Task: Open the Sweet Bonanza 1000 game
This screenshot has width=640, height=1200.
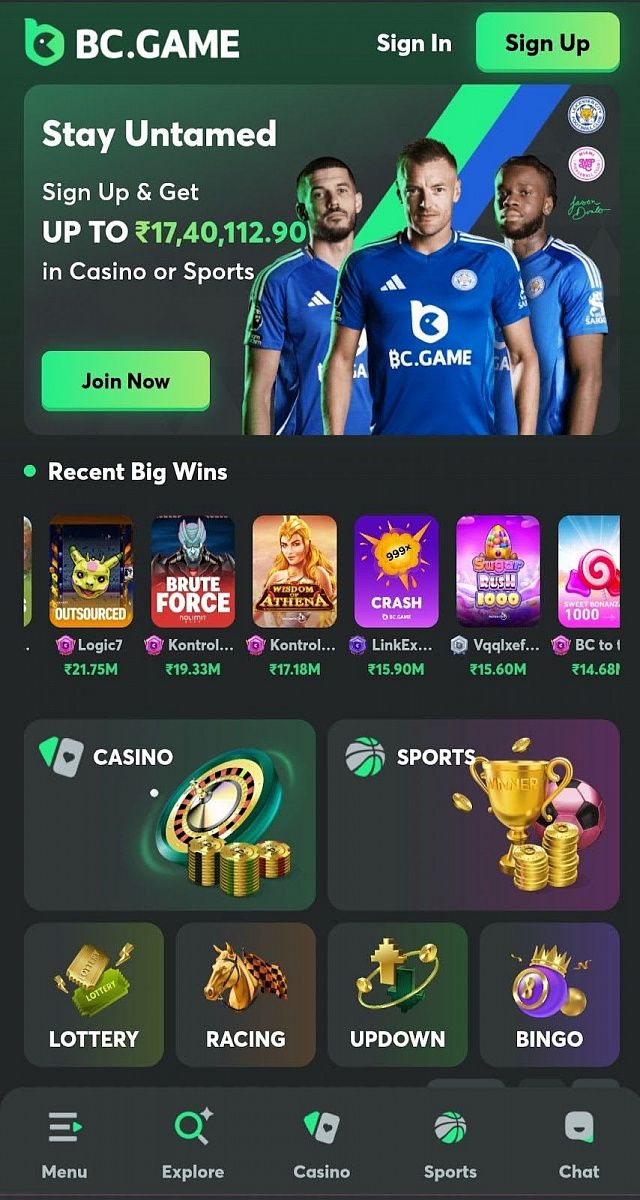Action: [590, 571]
